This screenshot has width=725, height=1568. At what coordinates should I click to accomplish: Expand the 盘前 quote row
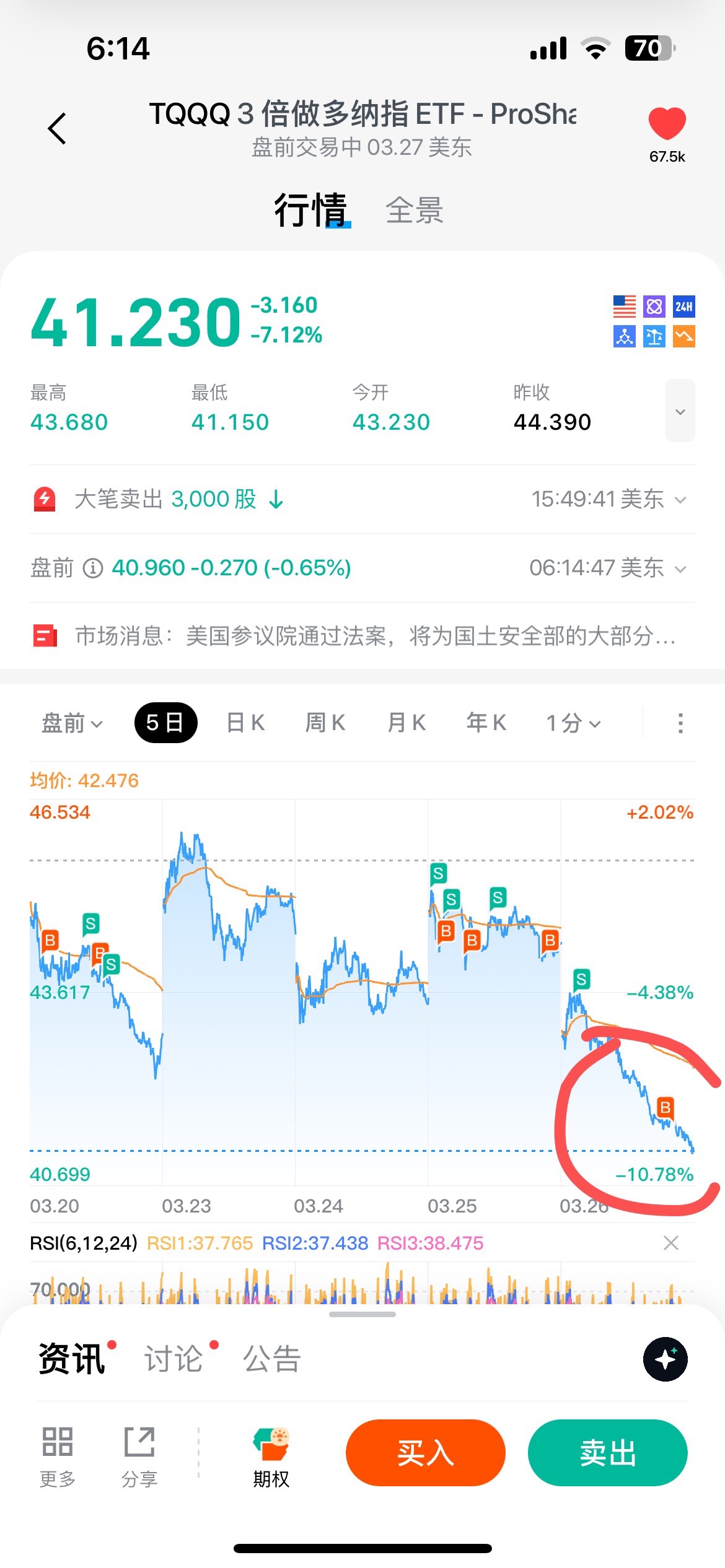(x=680, y=568)
